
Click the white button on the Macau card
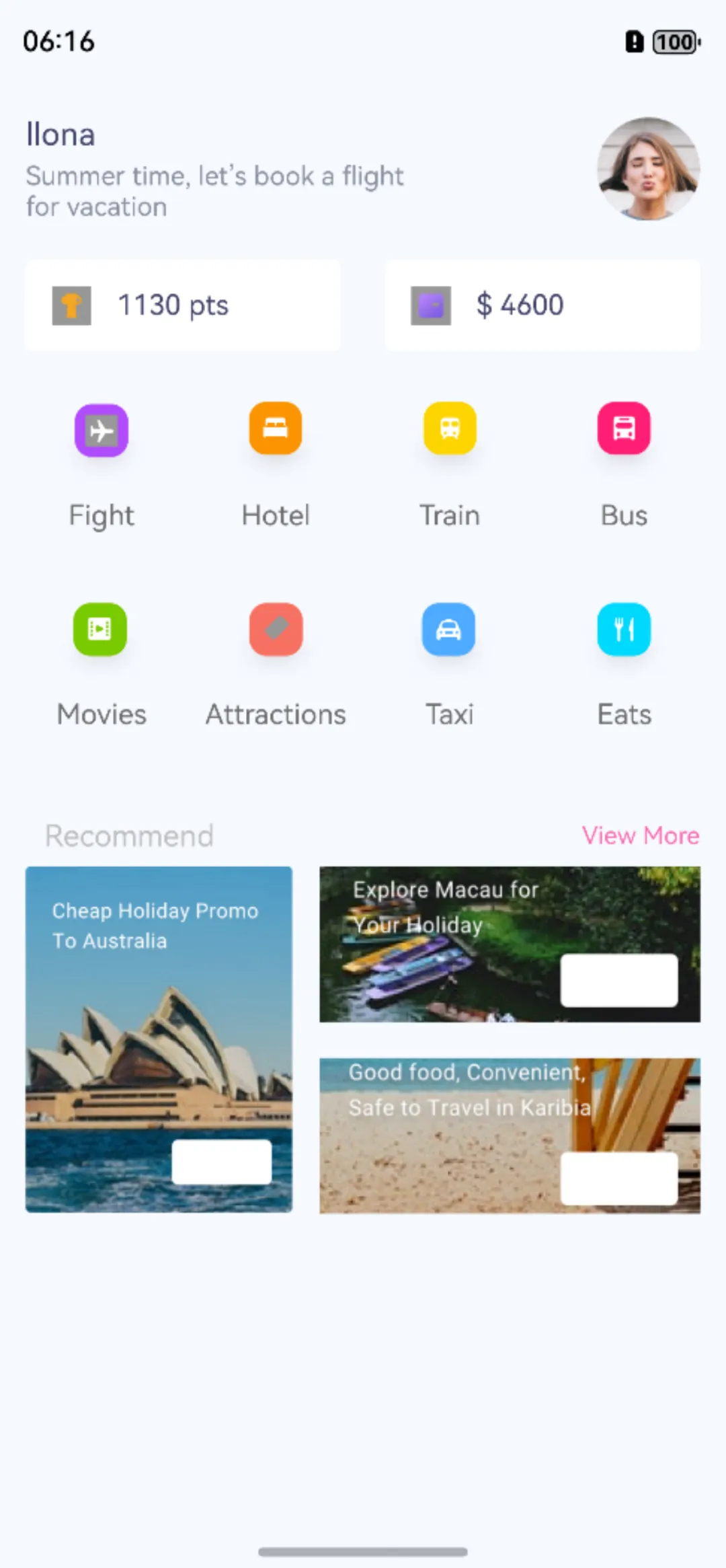(x=618, y=979)
